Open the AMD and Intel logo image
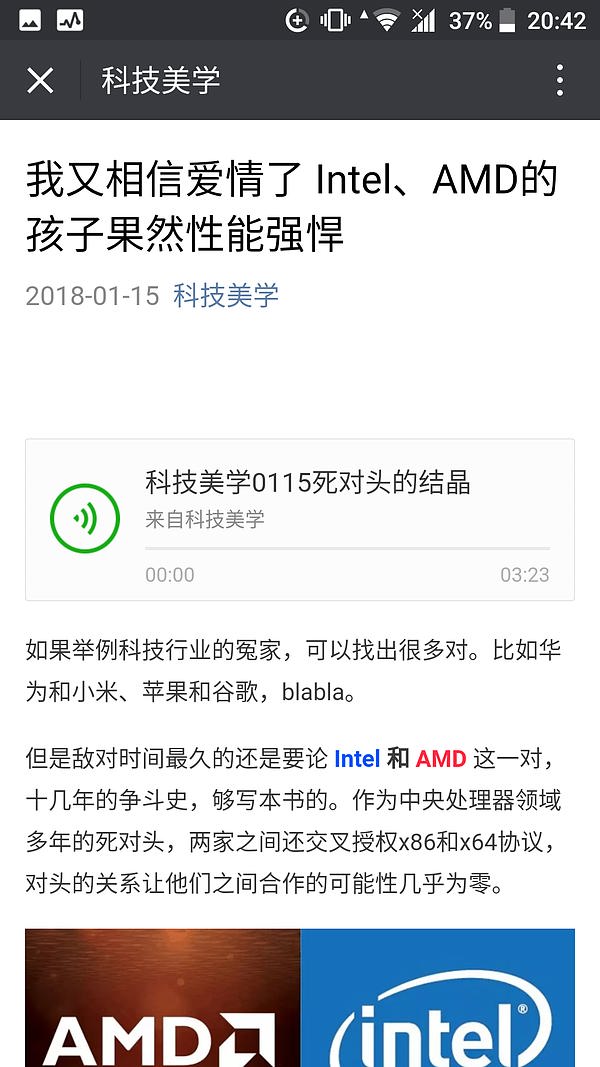 pos(300,998)
